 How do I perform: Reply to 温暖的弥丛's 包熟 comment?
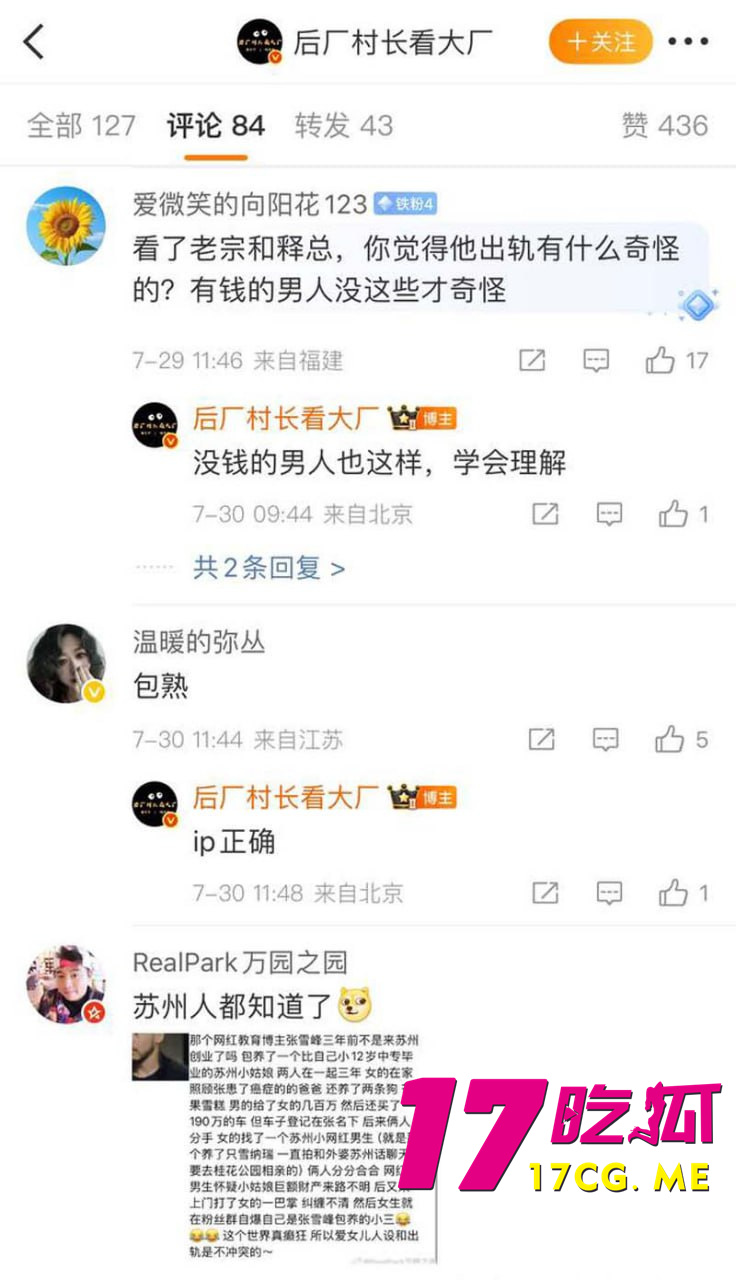coord(605,739)
